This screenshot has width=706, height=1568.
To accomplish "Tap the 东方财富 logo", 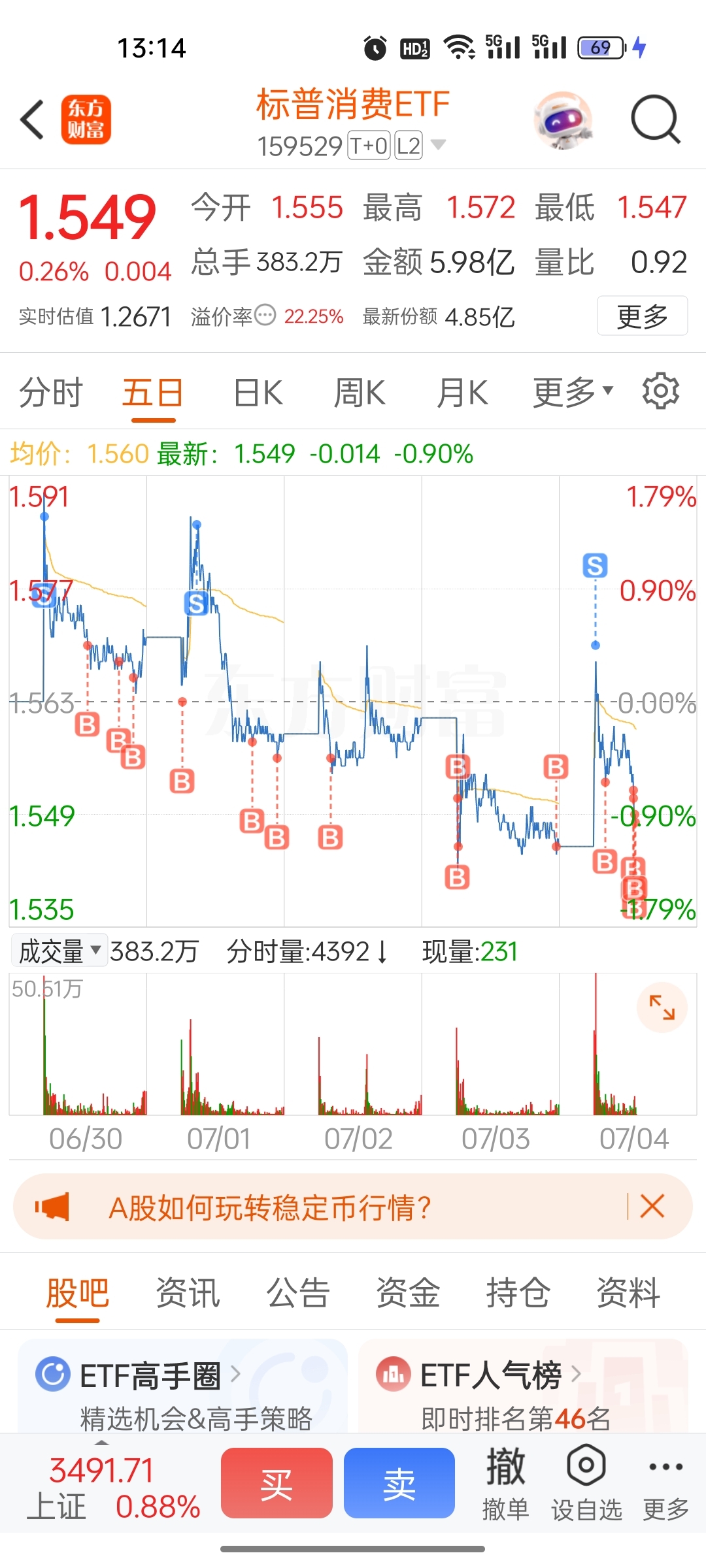I will pos(87,120).
